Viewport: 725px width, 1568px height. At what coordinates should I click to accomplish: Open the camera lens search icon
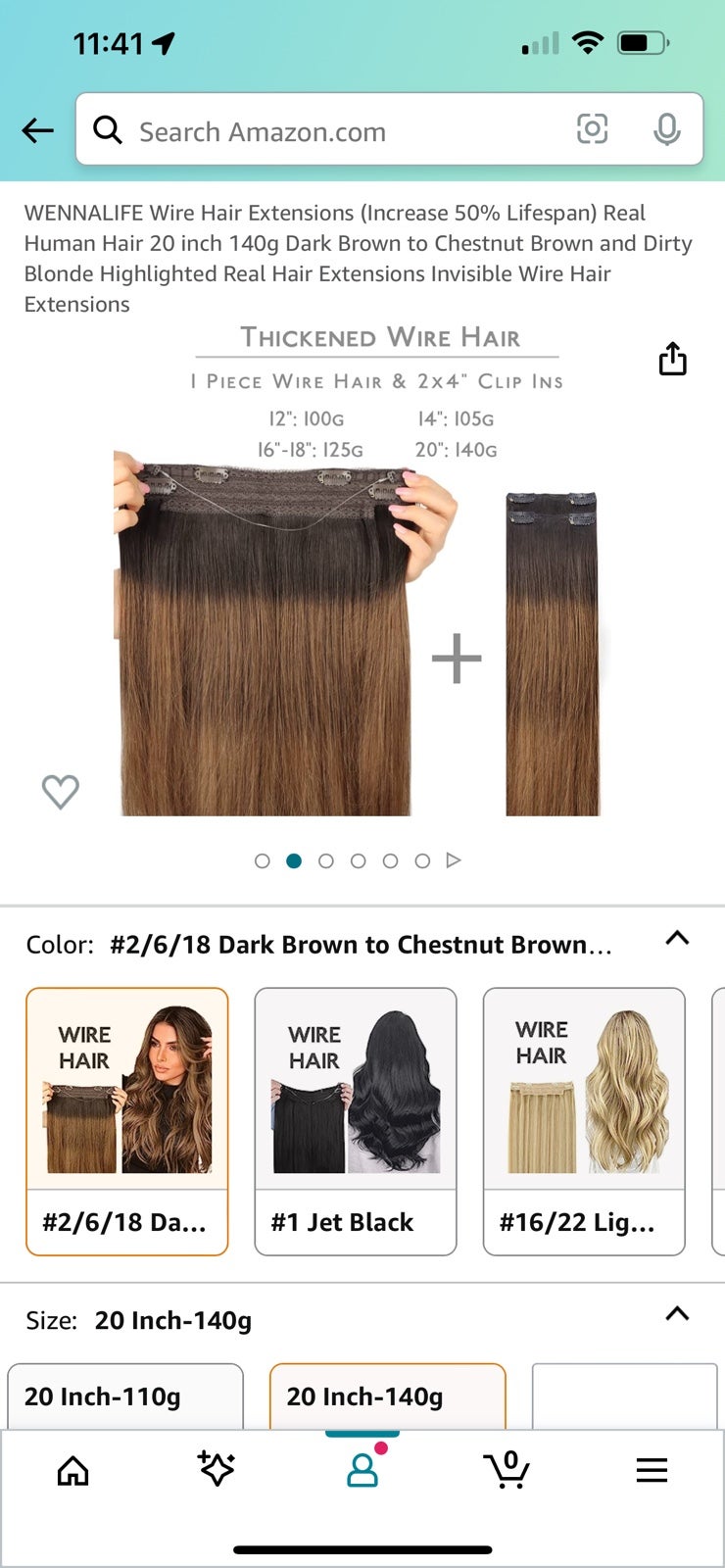click(x=592, y=129)
